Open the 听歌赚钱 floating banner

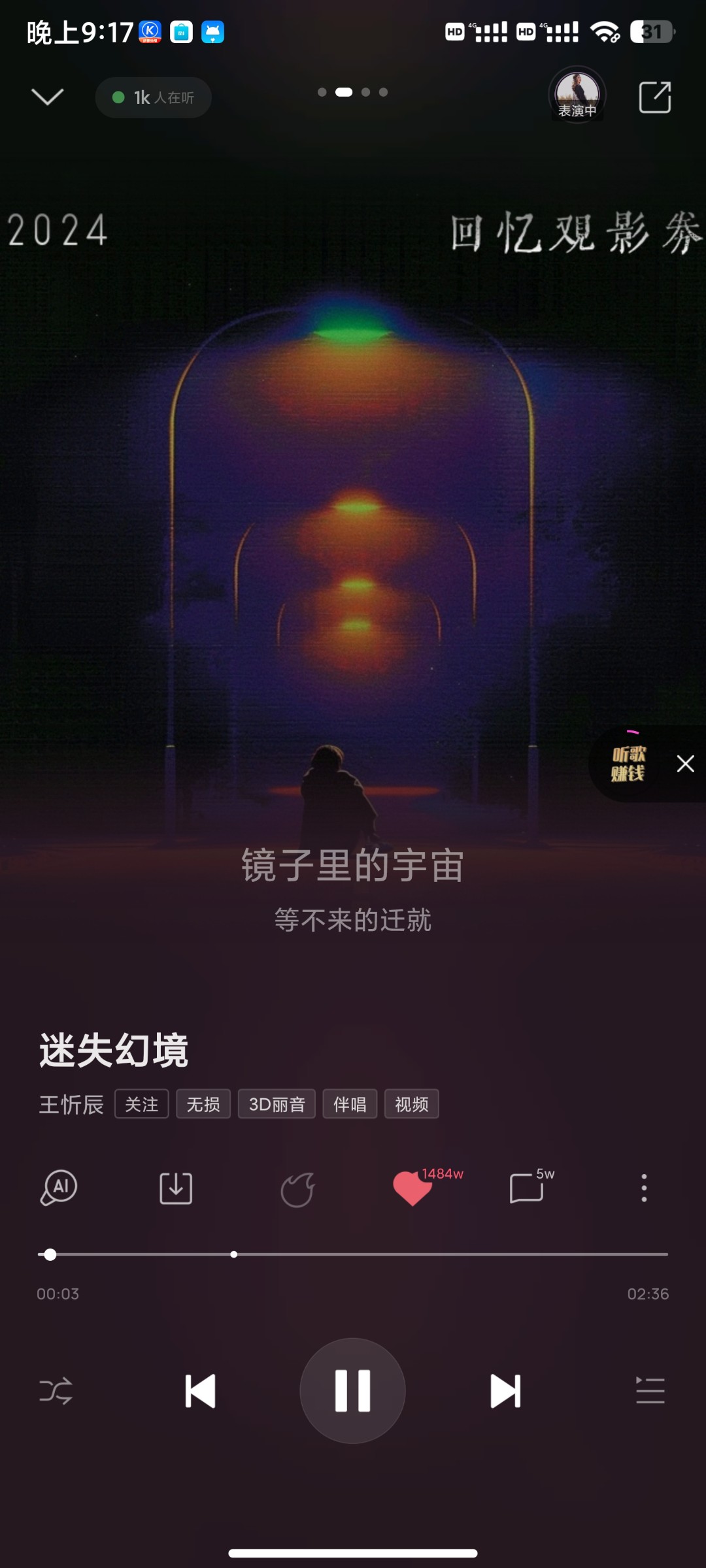[x=628, y=764]
